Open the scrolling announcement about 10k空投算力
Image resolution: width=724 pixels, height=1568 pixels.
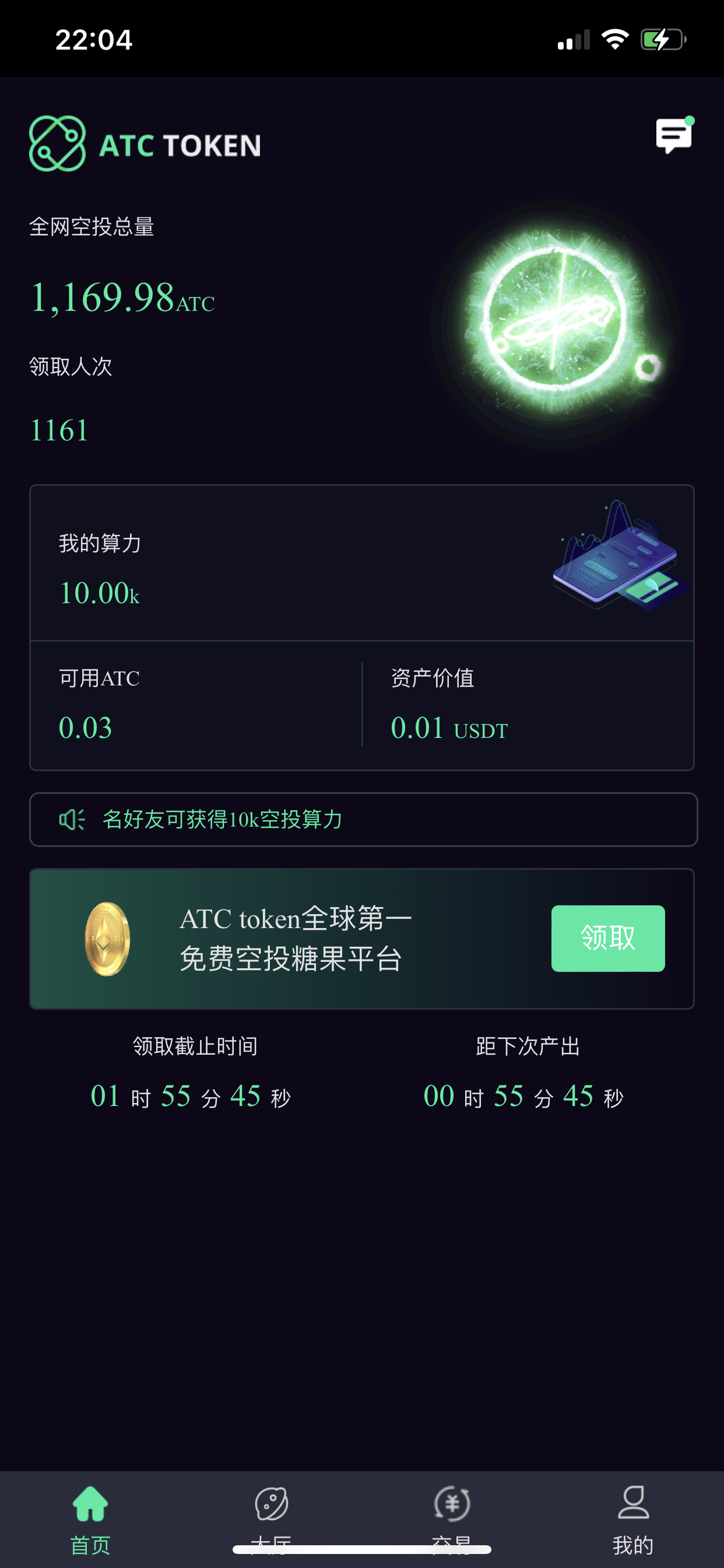click(363, 820)
